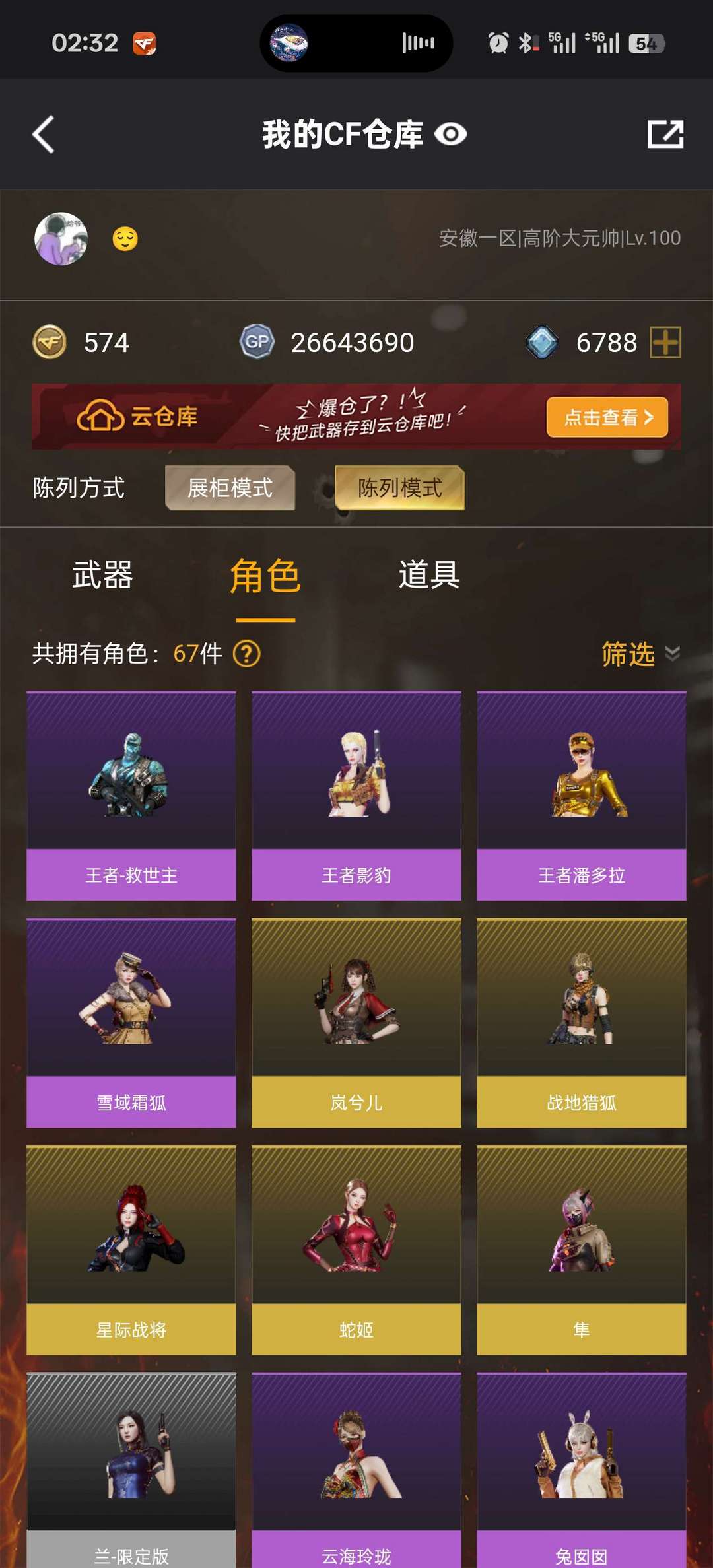Select 陈列模式 display mode
This screenshot has width=713, height=1568.
pos(400,488)
